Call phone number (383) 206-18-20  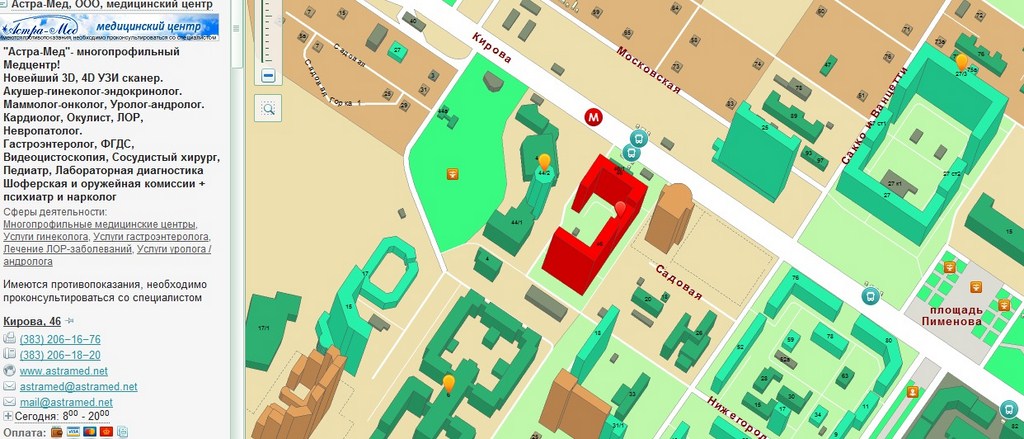tap(59, 355)
